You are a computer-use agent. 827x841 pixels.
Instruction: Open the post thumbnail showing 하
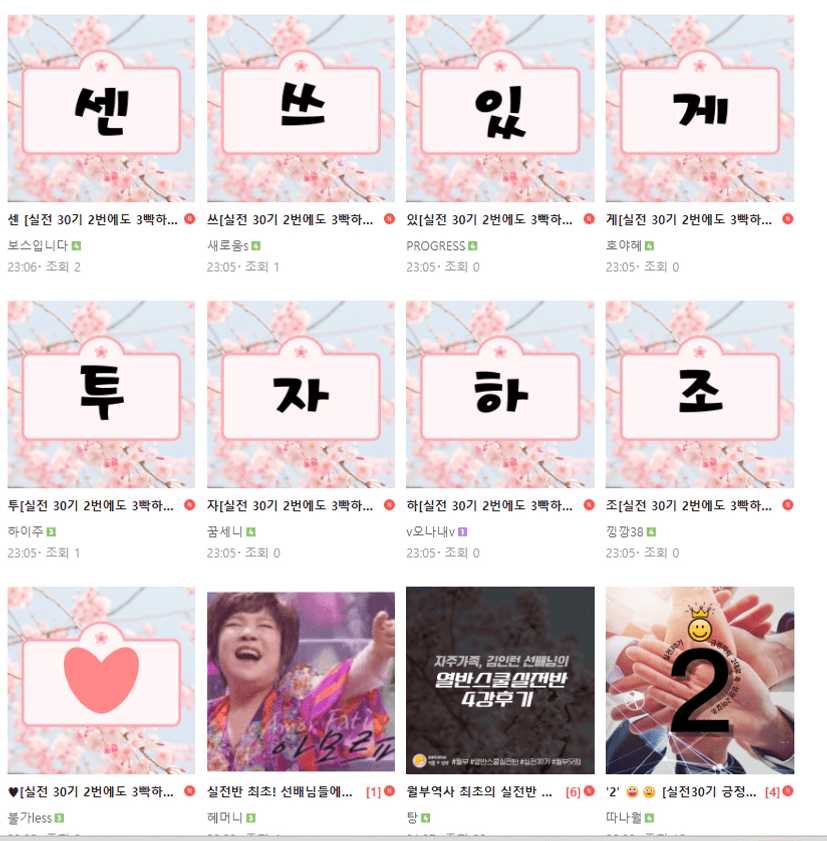point(500,394)
